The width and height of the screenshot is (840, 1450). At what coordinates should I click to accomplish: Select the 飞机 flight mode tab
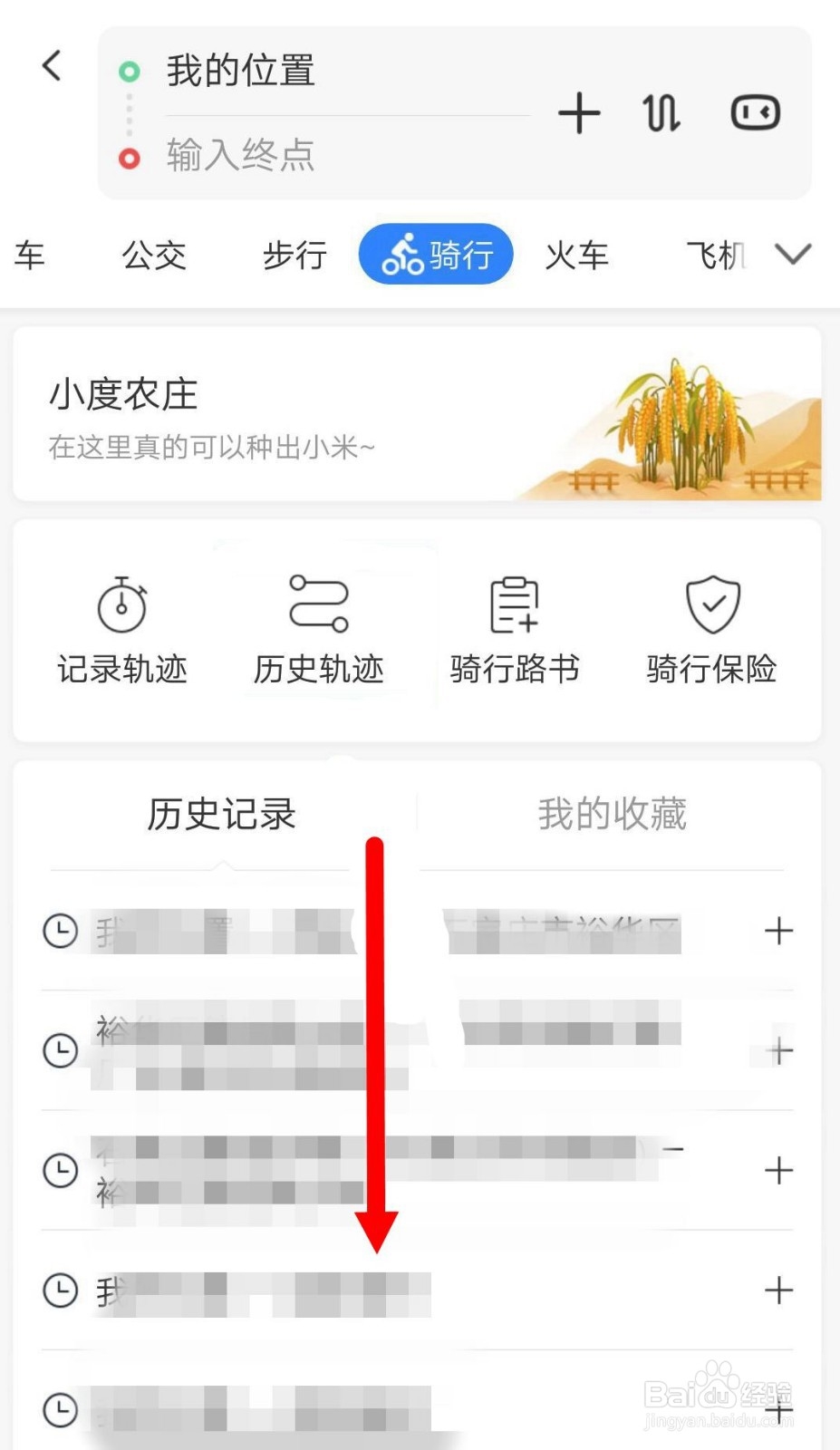[716, 255]
